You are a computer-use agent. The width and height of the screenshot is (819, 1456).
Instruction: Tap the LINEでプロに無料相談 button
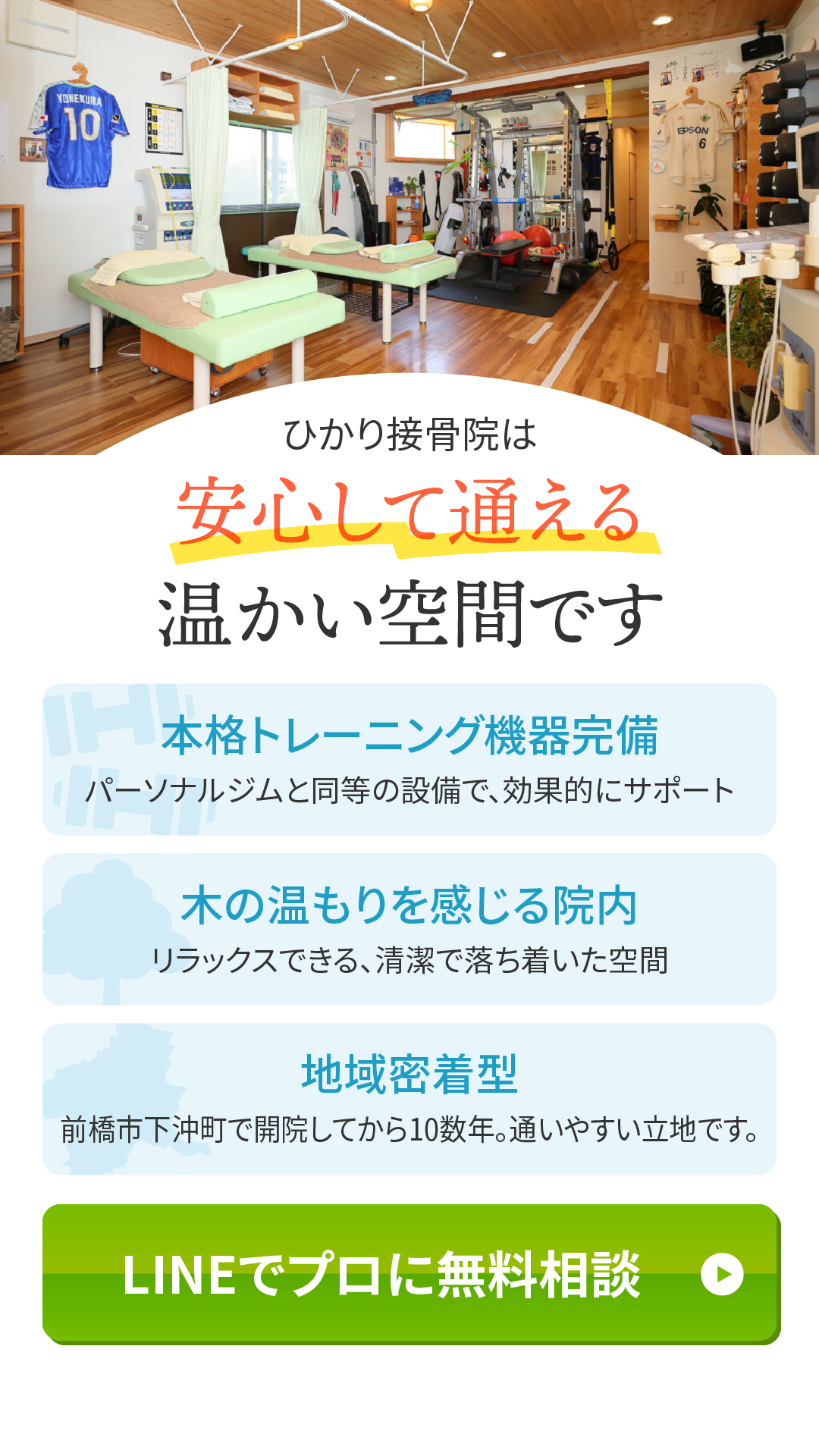[411, 1274]
